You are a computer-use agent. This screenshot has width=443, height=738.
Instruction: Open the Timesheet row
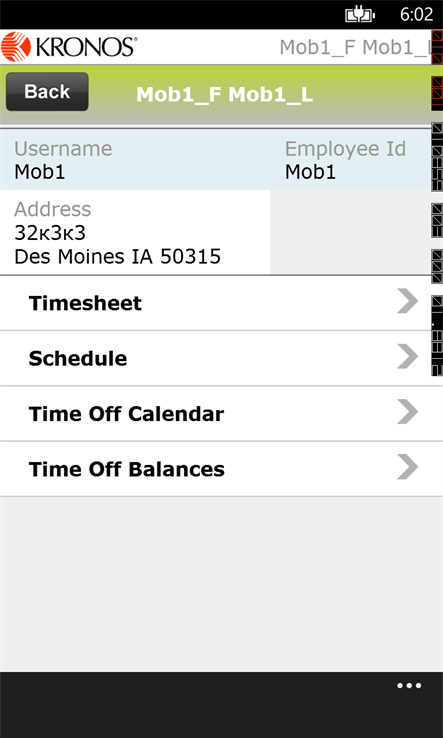pos(221,303)
